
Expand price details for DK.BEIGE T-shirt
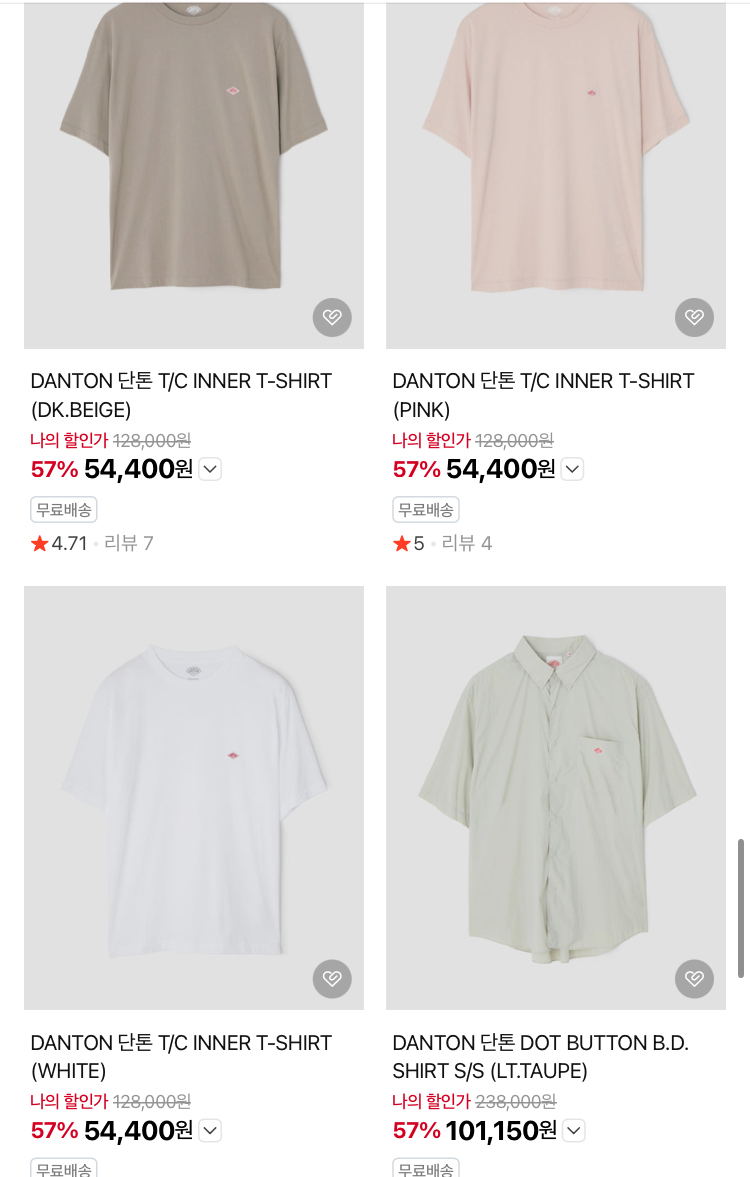pos(210,469)
